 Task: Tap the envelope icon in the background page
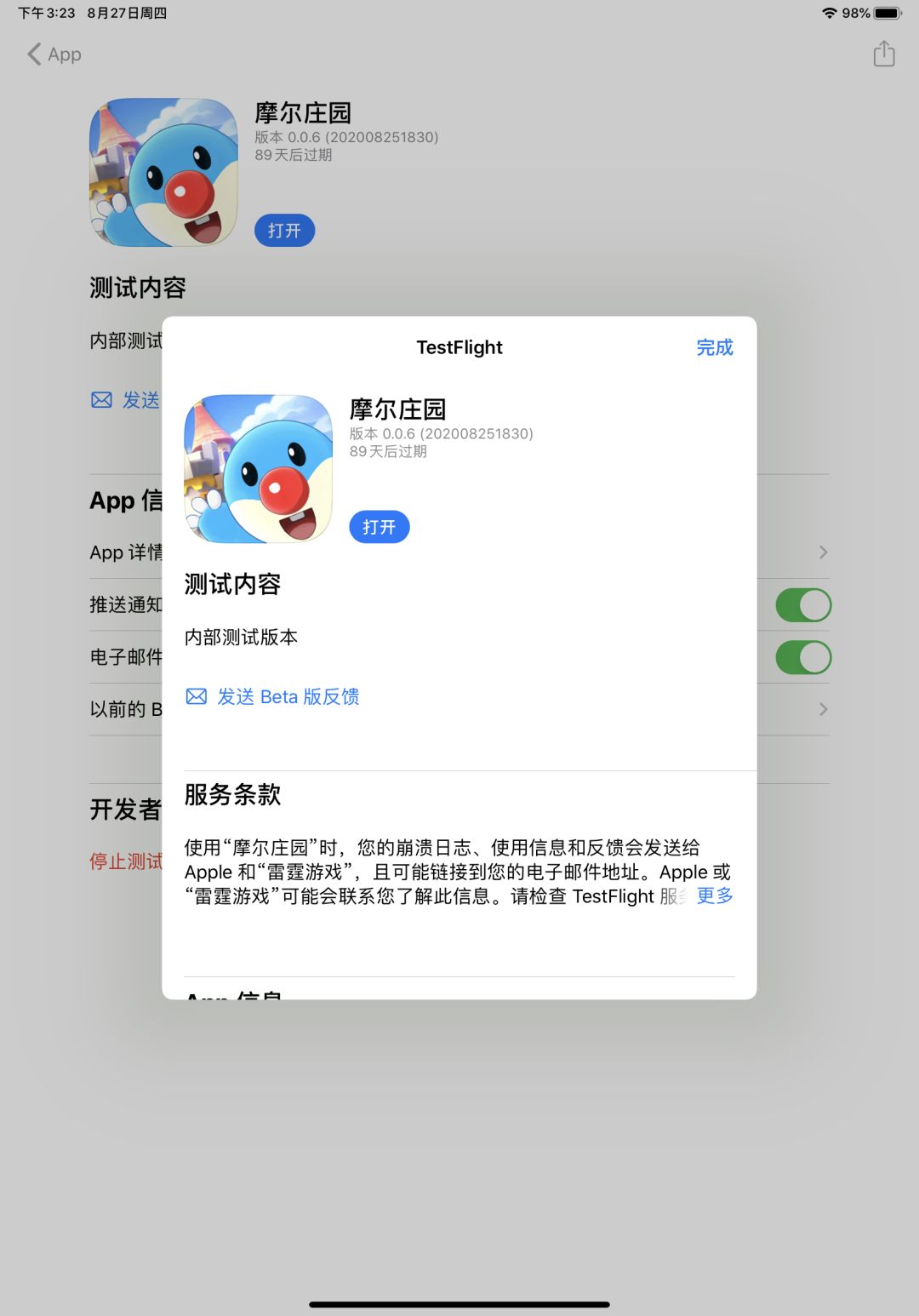coord(100,399)
